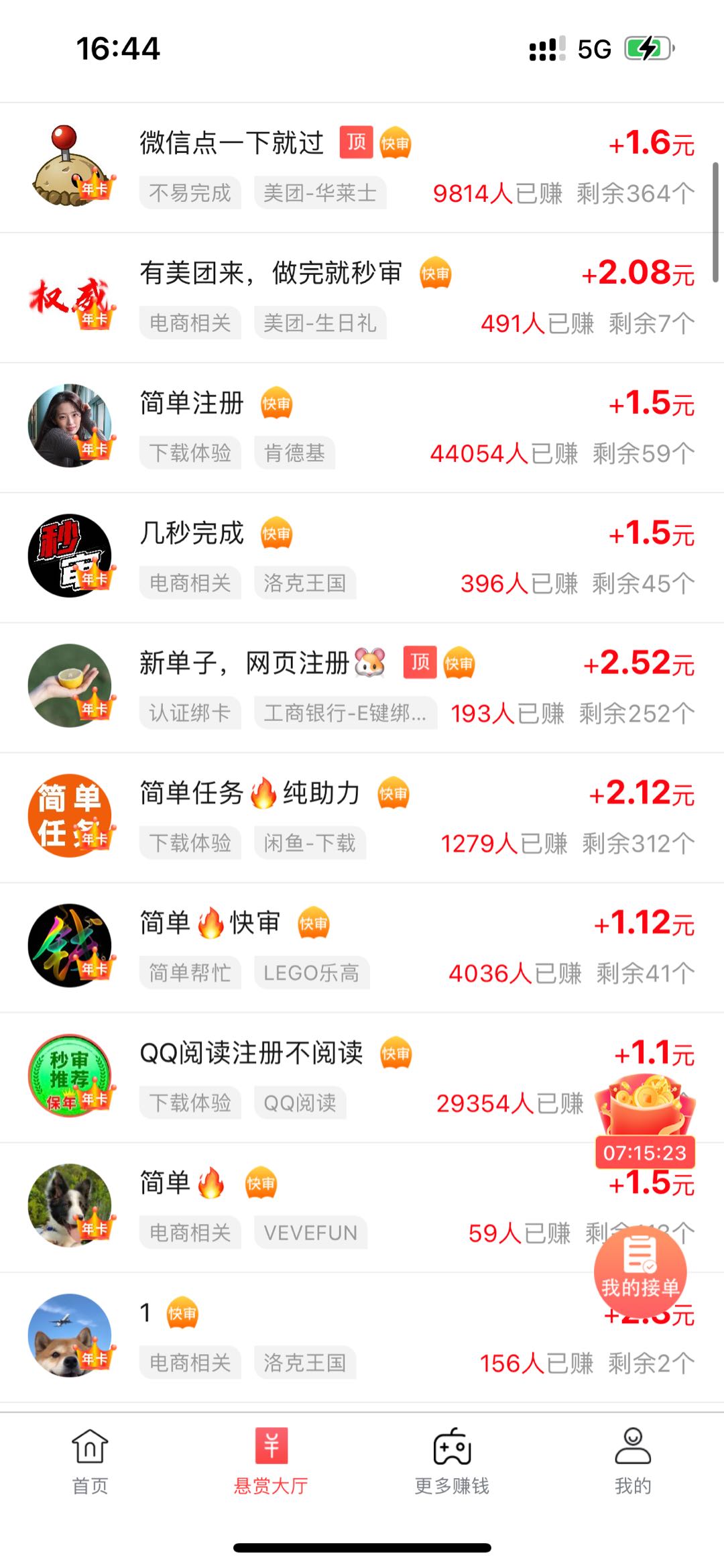The image size is (724, 1568).
Task: Open the 美团-生日礼 category tag
Action: [320, 324]
